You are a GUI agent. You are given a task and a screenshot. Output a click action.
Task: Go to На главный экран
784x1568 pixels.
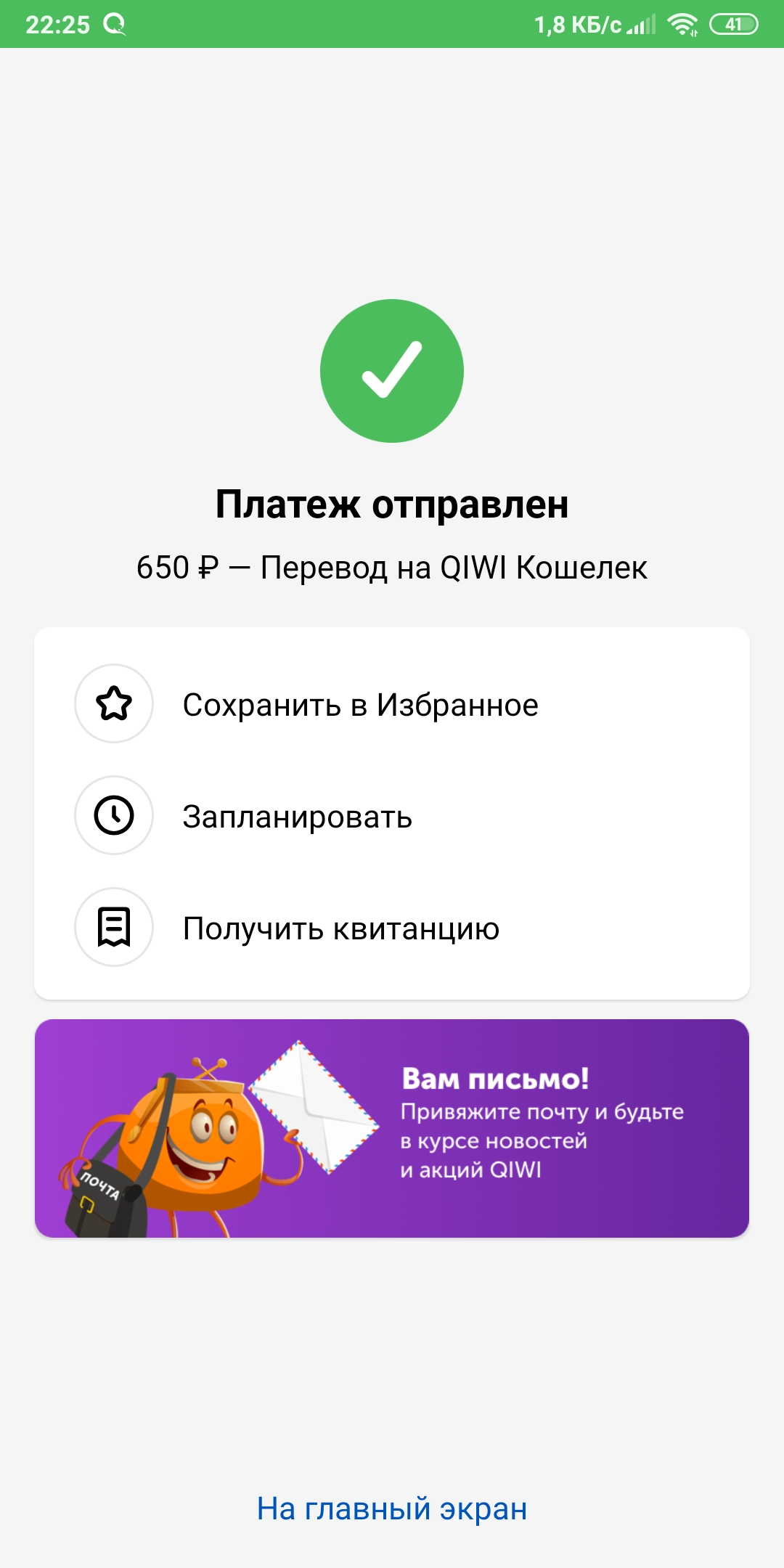tap(392, 1508)
